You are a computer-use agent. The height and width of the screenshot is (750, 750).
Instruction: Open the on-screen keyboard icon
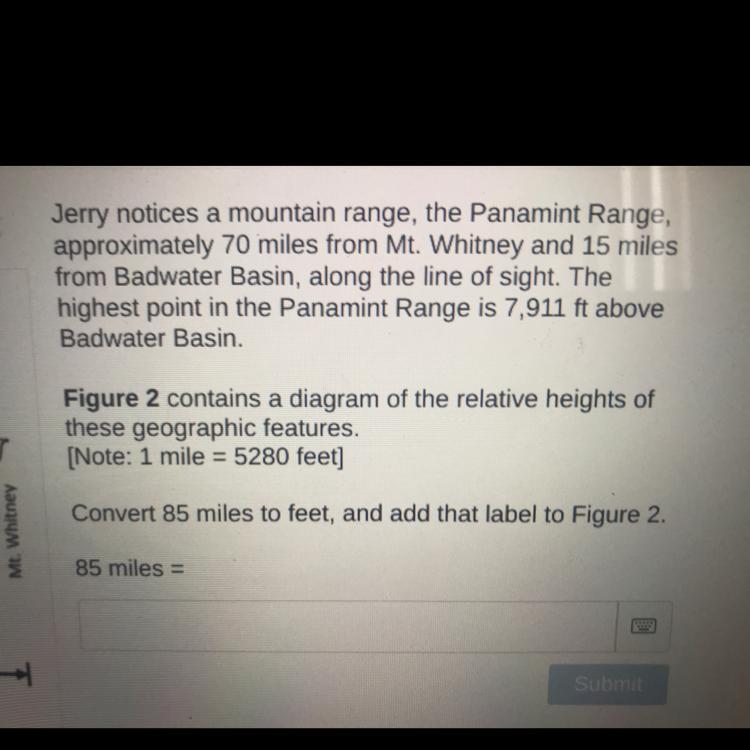click(x=644, y=627)
